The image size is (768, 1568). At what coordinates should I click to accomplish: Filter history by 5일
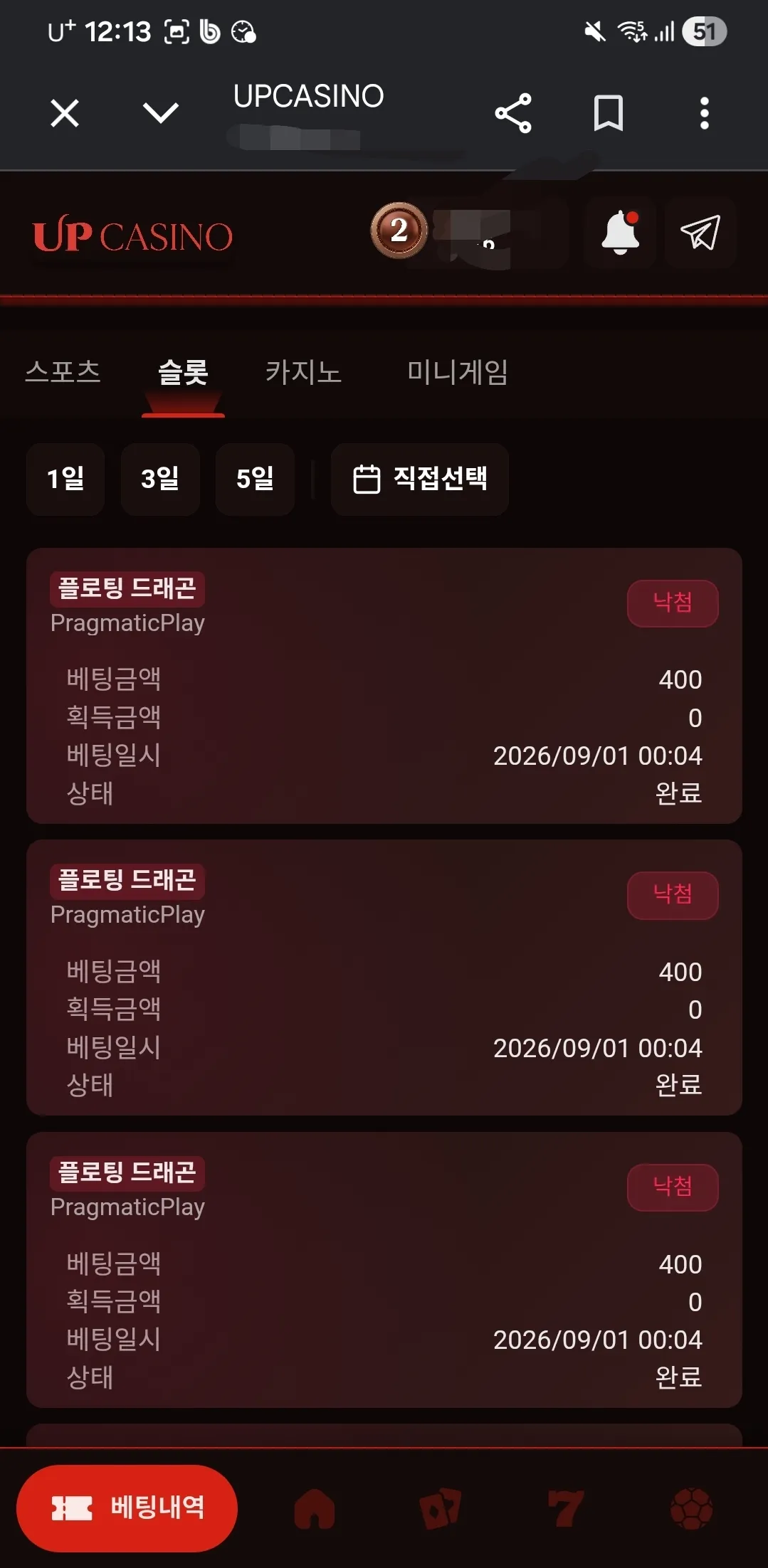click(255, 479)
